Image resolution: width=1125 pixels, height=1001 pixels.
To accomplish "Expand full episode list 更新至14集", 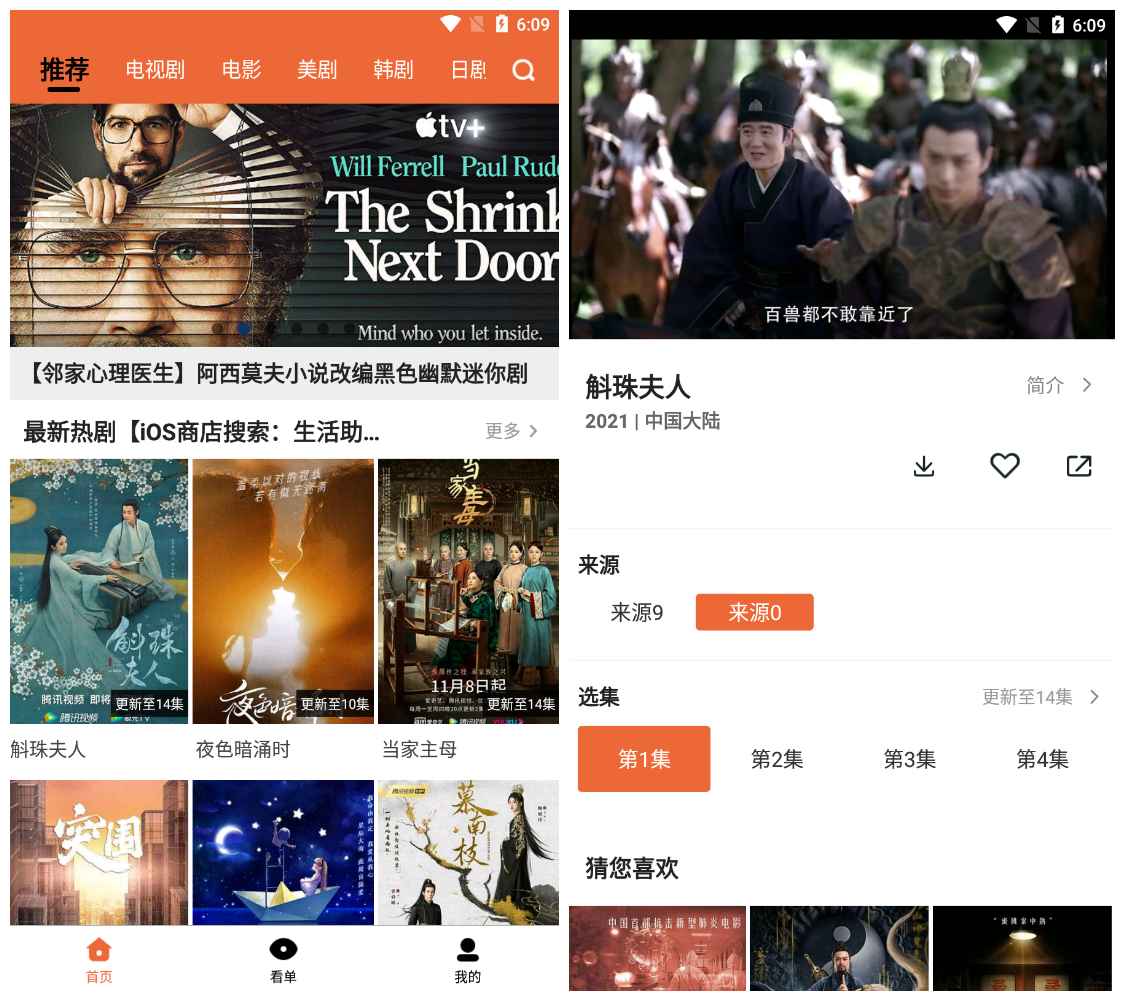I will click(x=1040, y=697).
